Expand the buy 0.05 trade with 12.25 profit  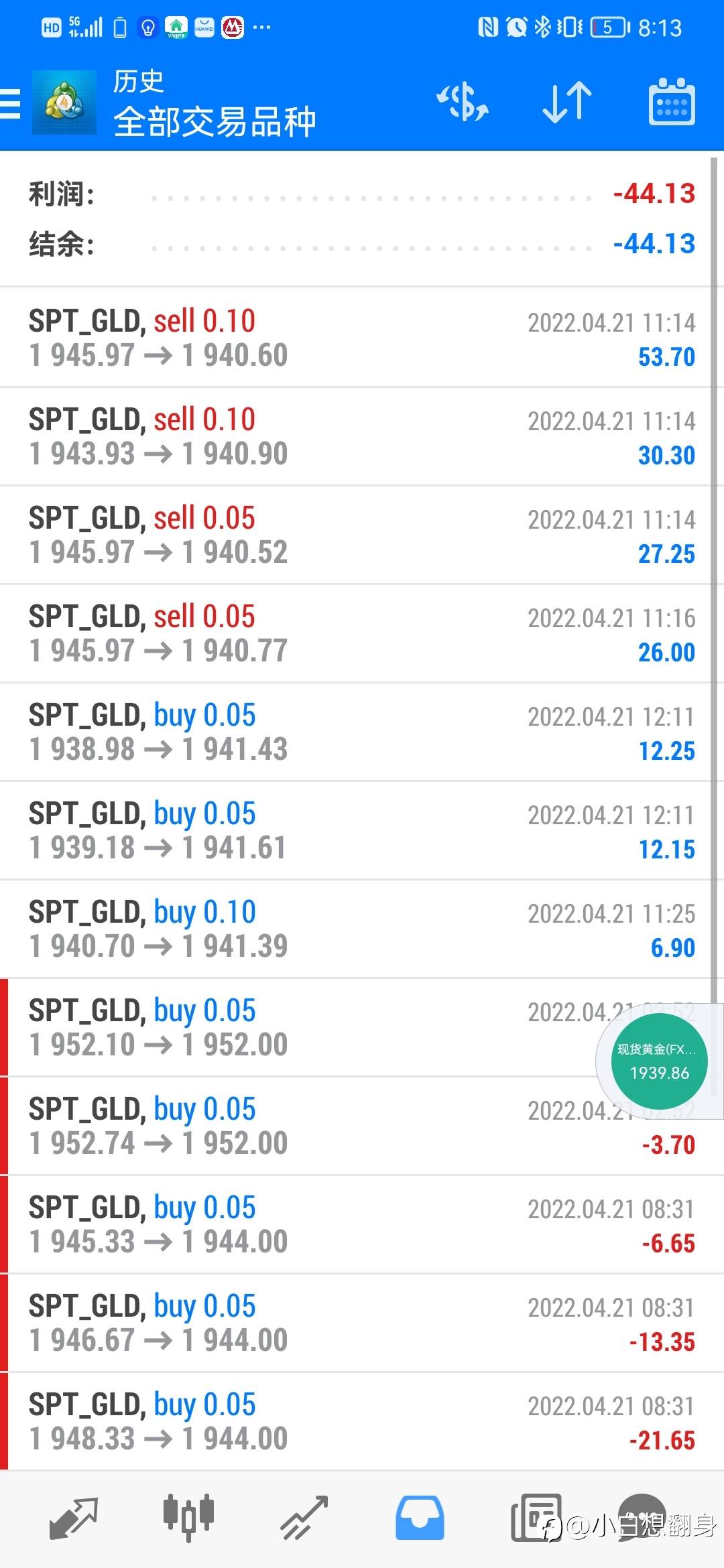click(362, 732)
